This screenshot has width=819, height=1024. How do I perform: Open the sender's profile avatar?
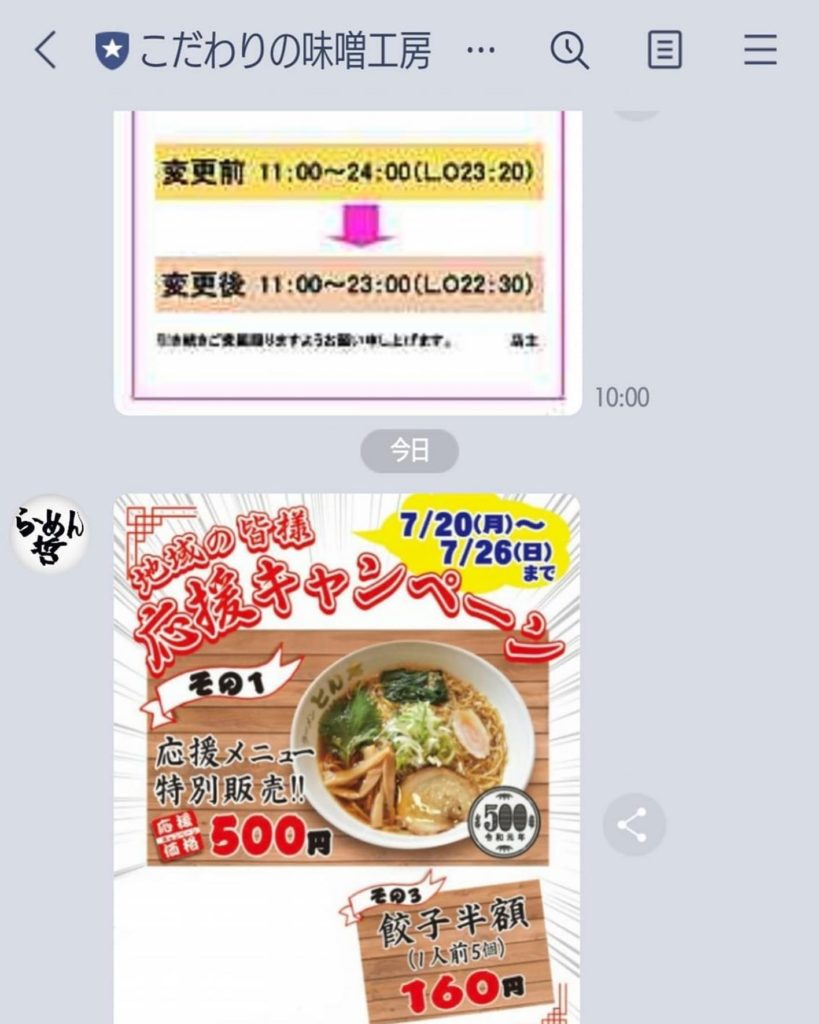tap(49, 535)
